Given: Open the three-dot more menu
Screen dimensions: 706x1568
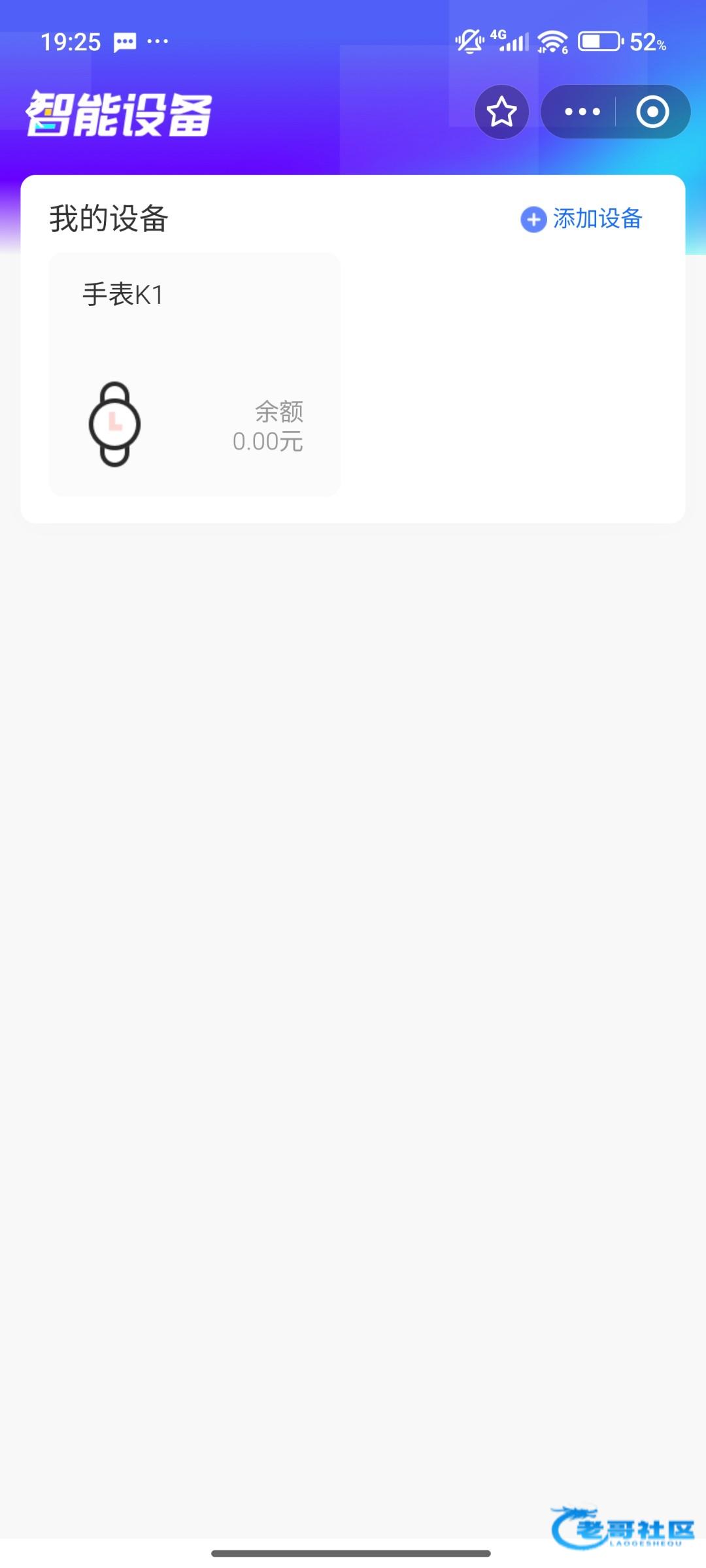Looking at the screenshot, I should tap(582, 112).
